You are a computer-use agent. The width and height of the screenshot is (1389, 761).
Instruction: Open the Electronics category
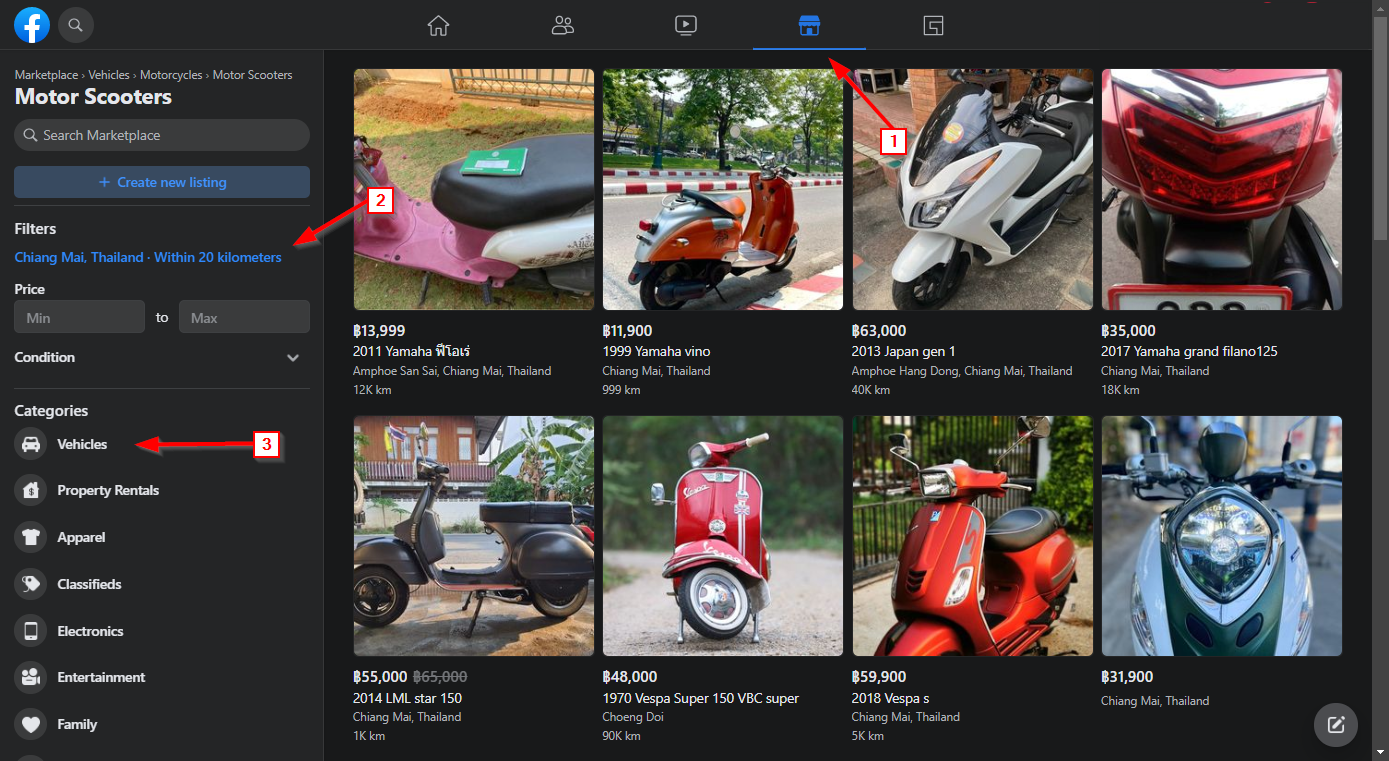click(x=90, y=631)
